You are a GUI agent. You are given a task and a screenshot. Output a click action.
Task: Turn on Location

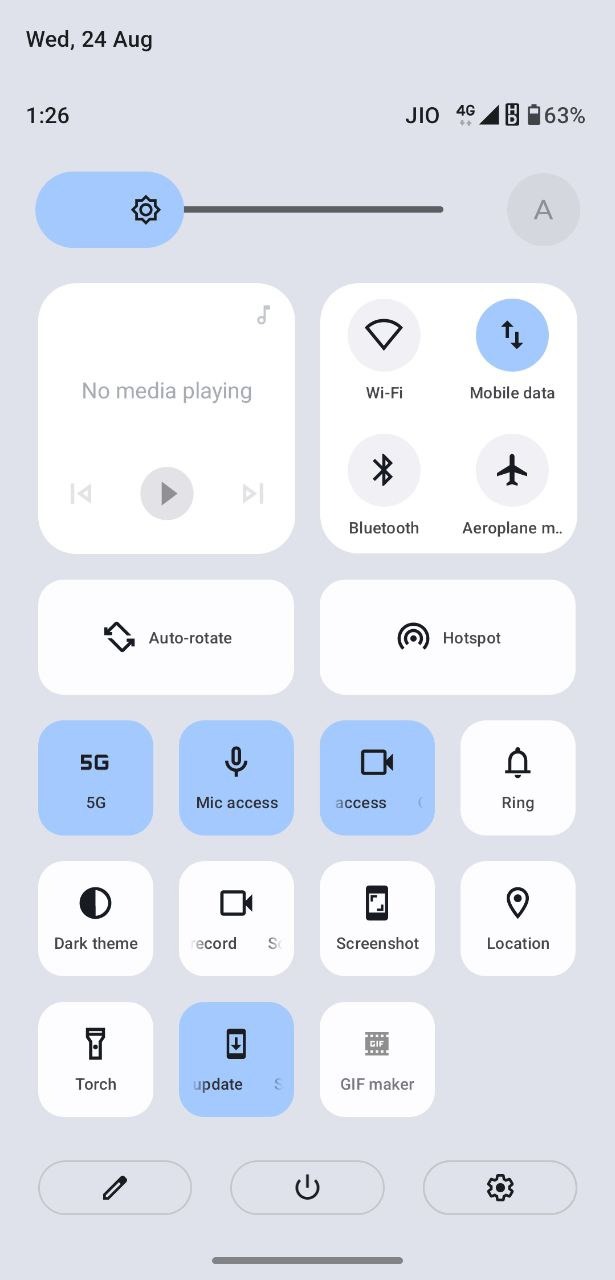[518, 918]
